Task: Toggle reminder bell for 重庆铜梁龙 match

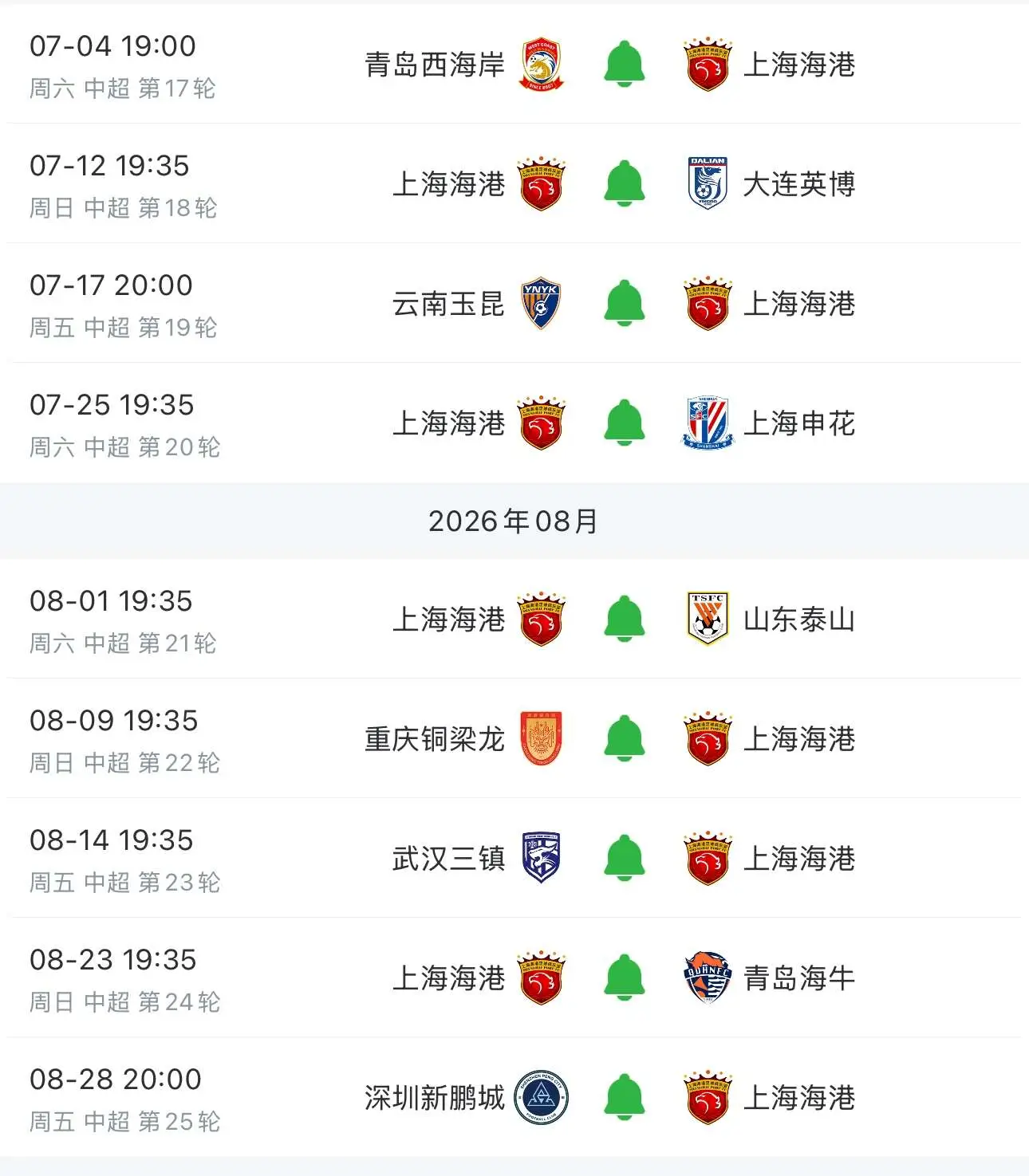Action: (625, 738)
